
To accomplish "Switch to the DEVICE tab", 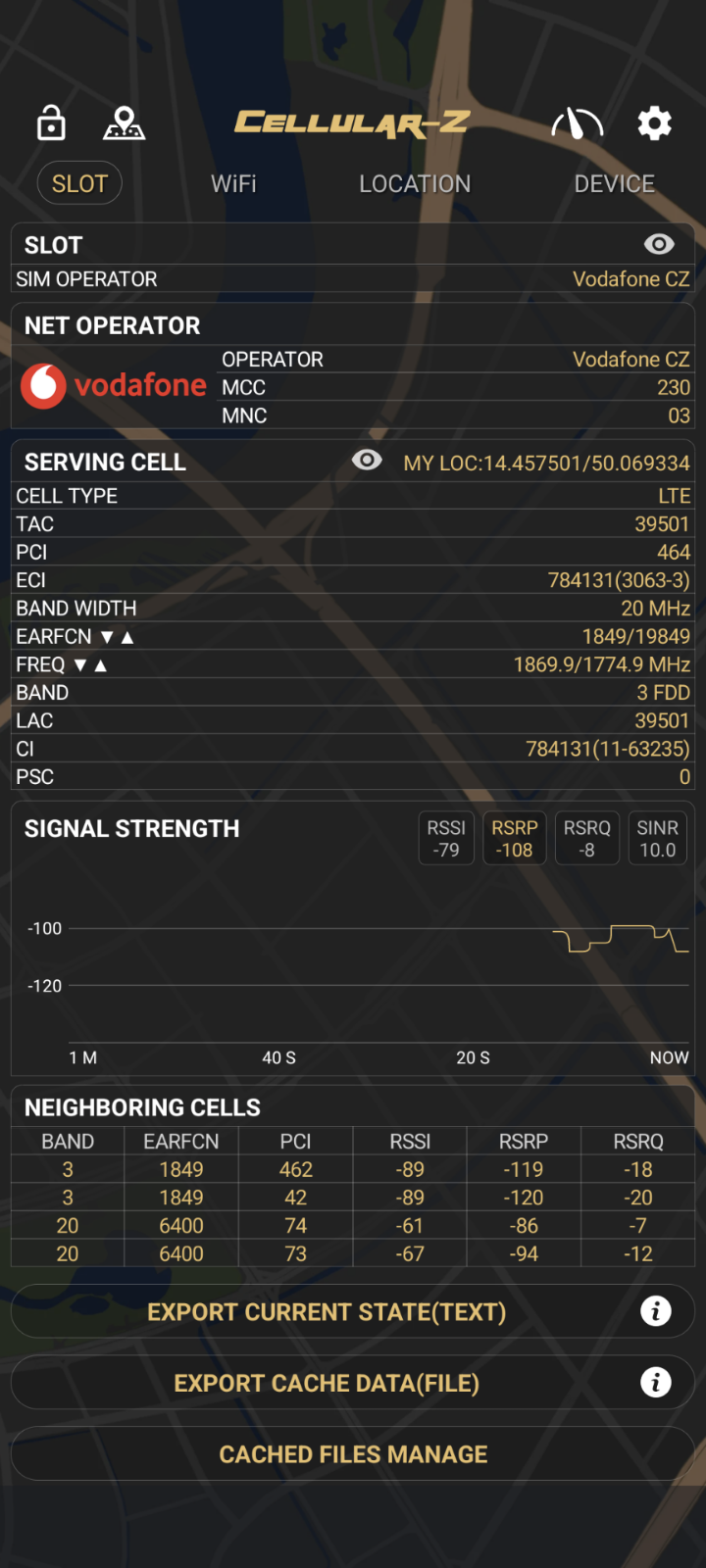I will [x=615, y=183].
